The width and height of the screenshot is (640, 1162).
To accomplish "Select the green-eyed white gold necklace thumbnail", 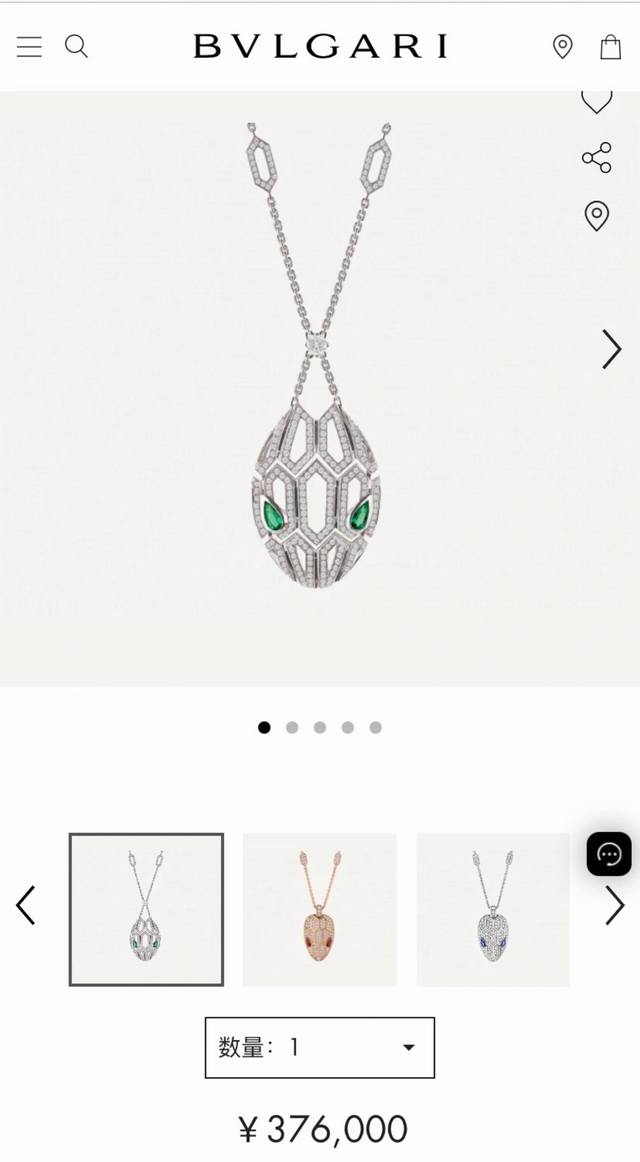I will click(x=146, y=909).
